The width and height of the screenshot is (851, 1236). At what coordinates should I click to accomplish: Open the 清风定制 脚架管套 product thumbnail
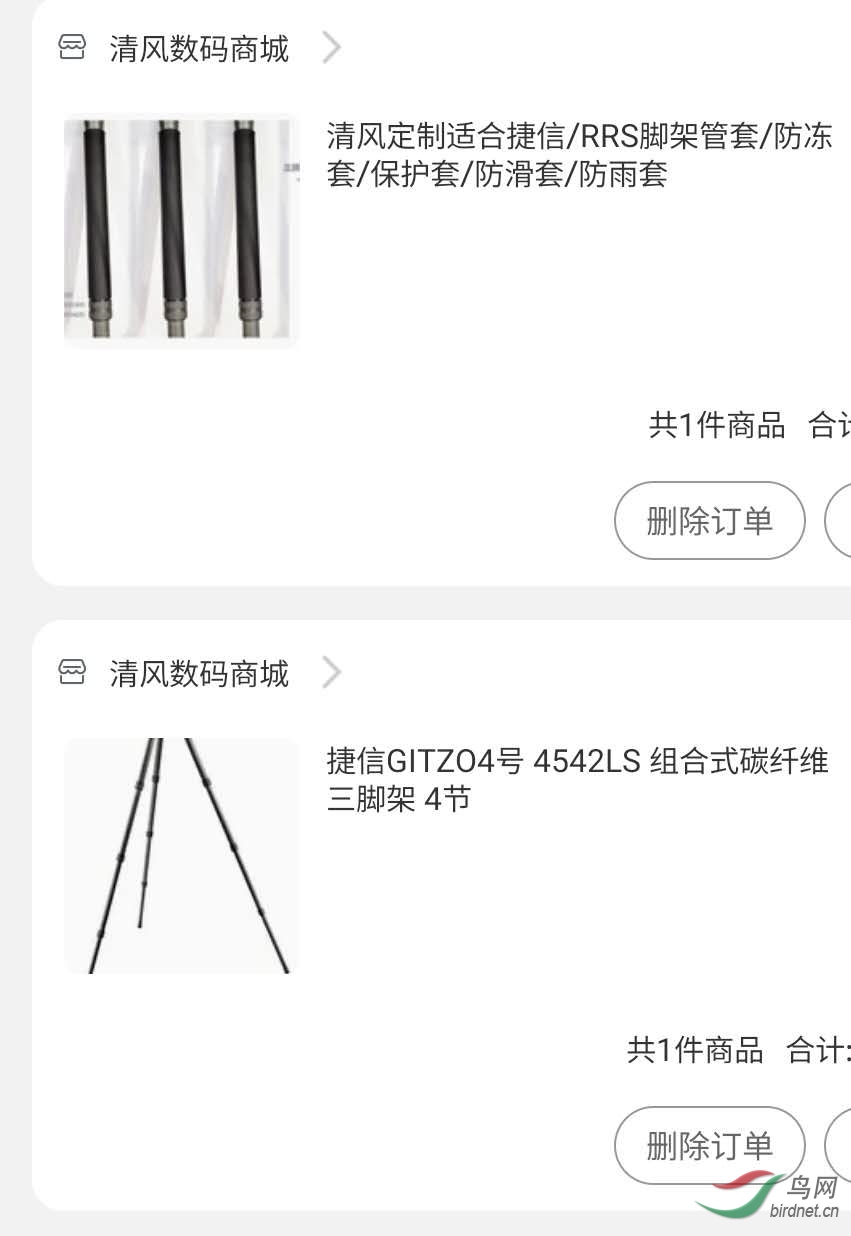click(x=181, y=231)
